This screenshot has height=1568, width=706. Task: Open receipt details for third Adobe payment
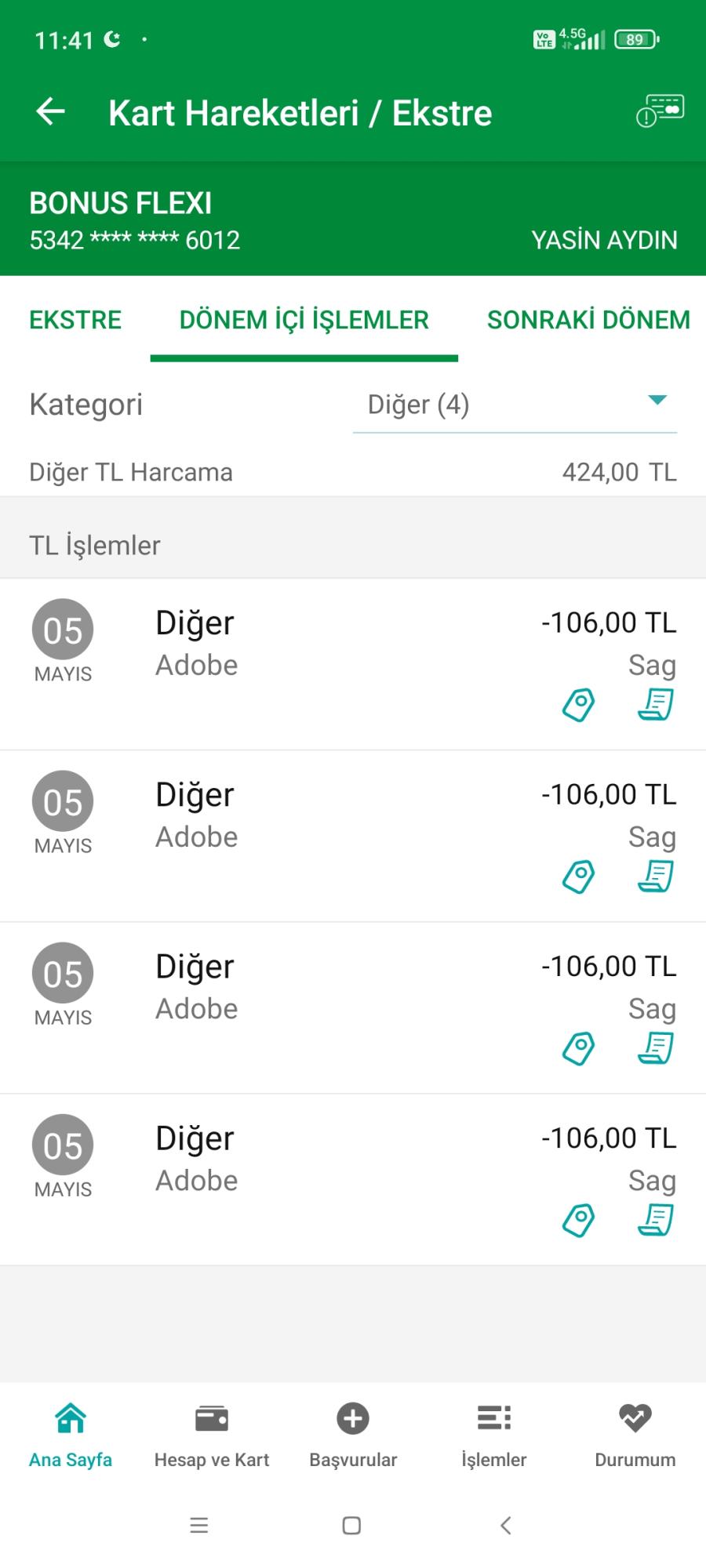point(655,1049)
